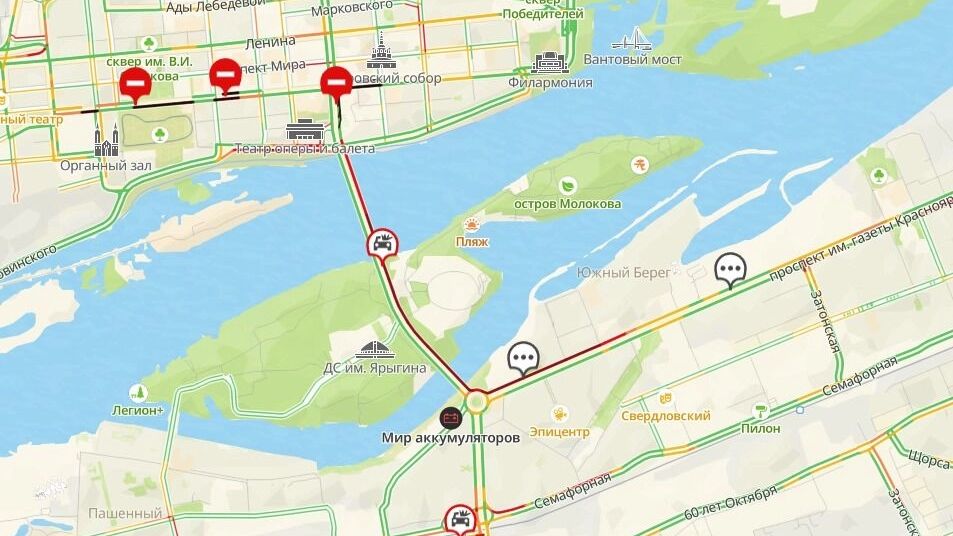Open the Театр оперы и балета landmark
This screenshot has width=953, height=536.
(304, 130)
